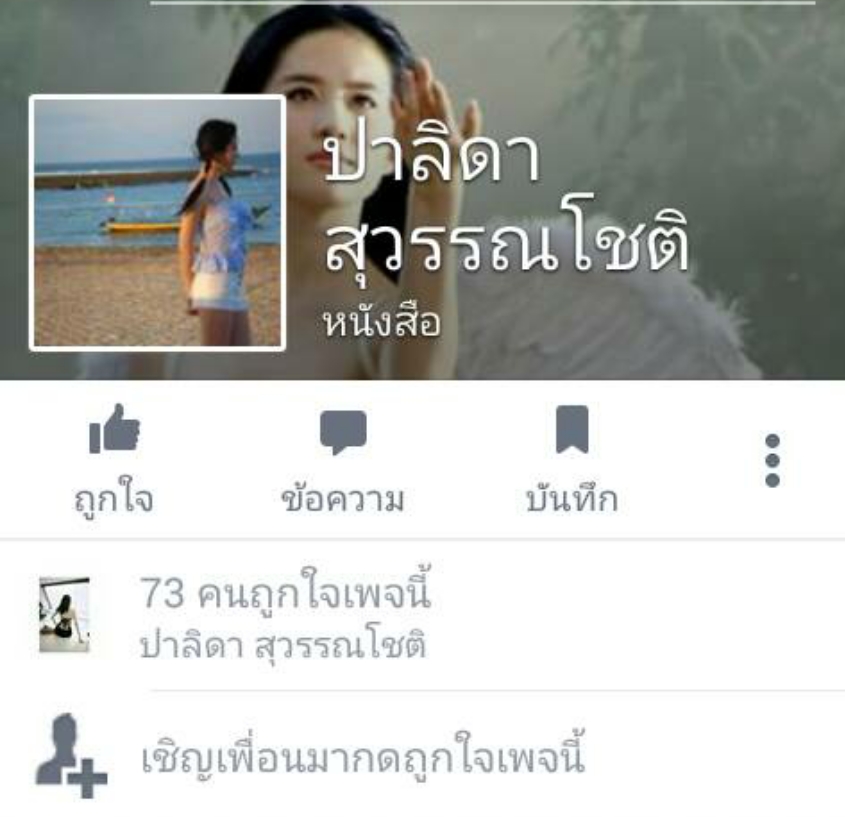Save the page with บันทึก
845x817 pixels.
tap(571, 457)
